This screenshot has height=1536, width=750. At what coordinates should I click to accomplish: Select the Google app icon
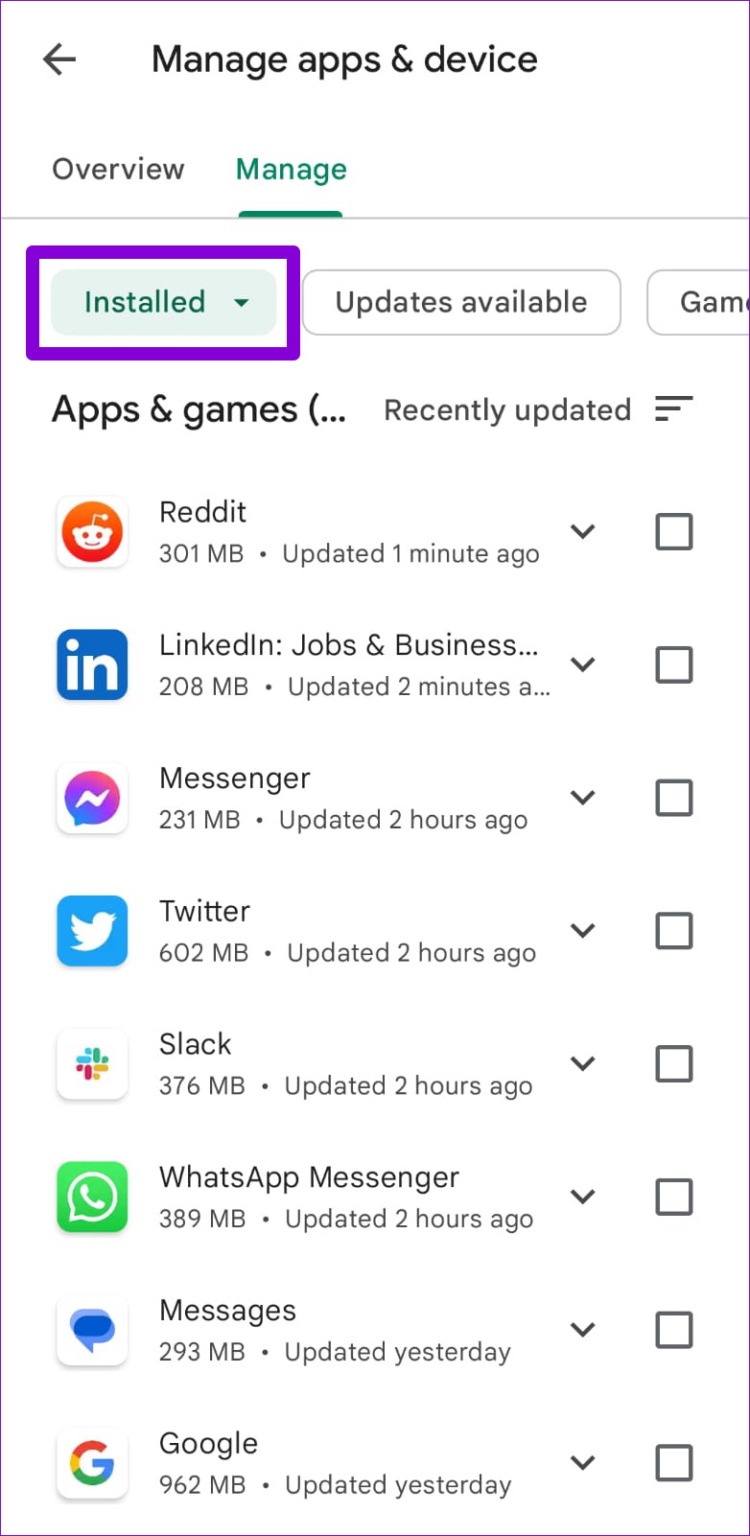(92, 1463)
